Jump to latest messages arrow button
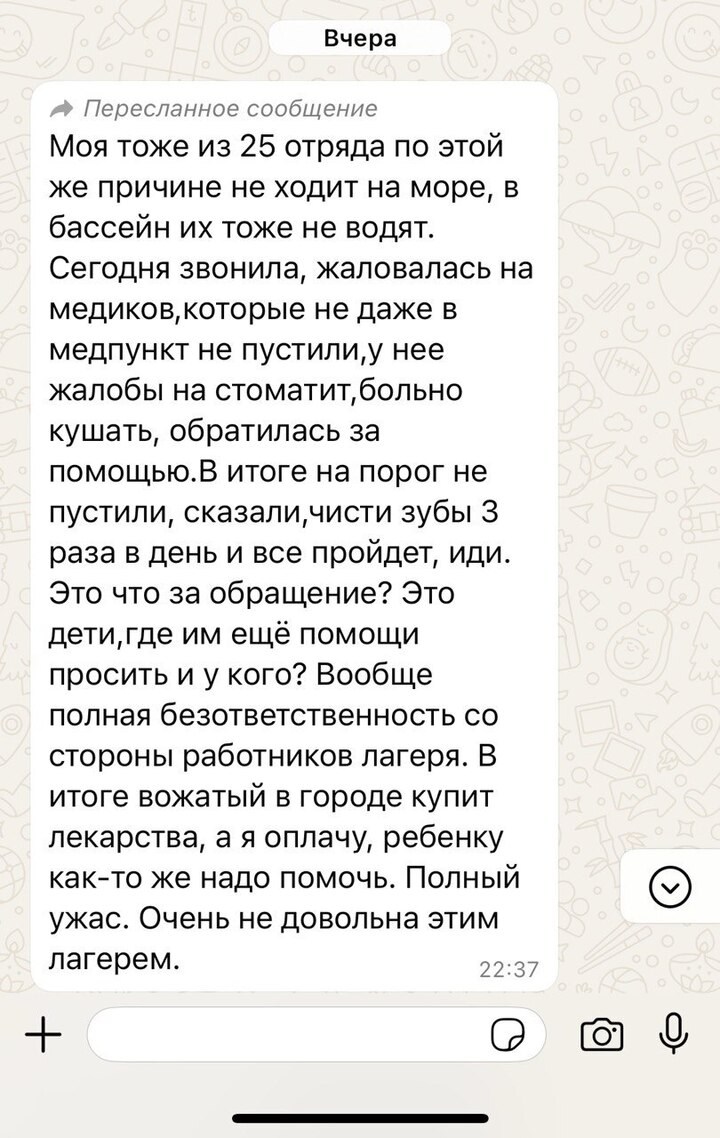 670,886
